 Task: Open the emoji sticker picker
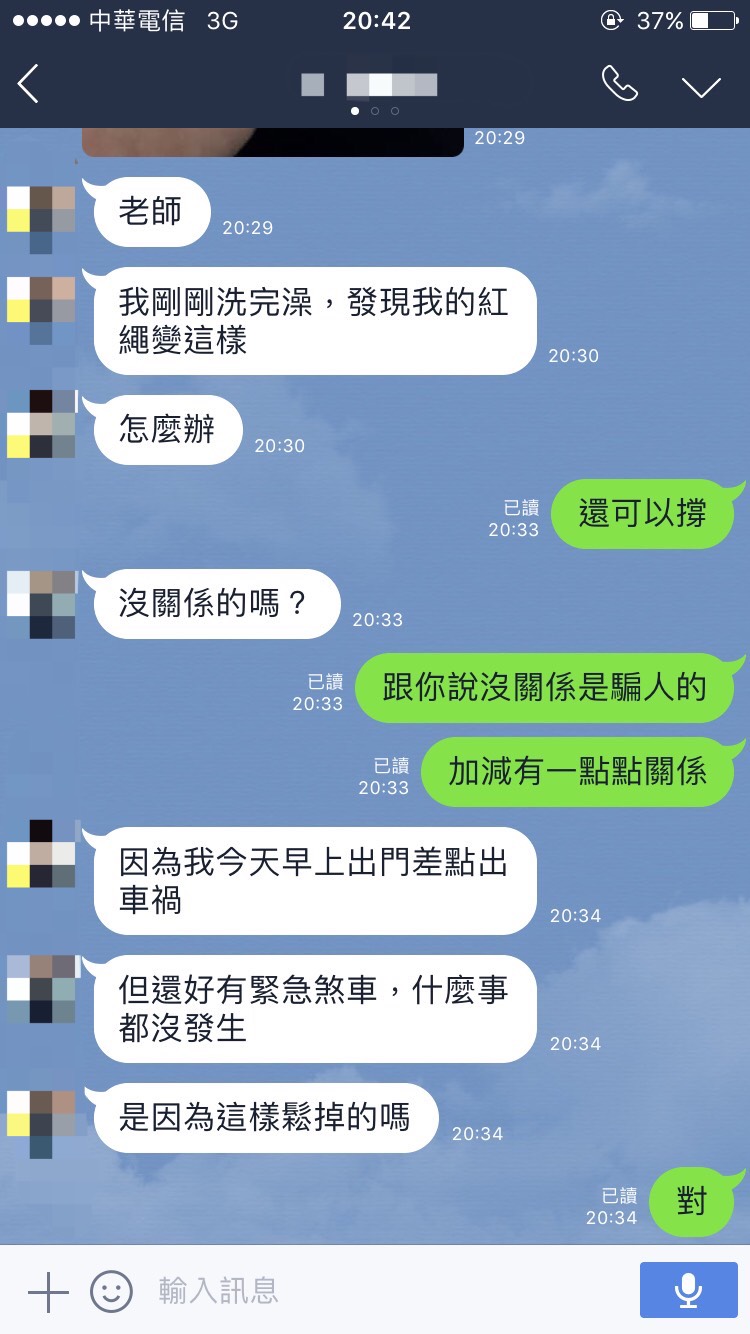pyautogui.click(x=111, y=1291)
